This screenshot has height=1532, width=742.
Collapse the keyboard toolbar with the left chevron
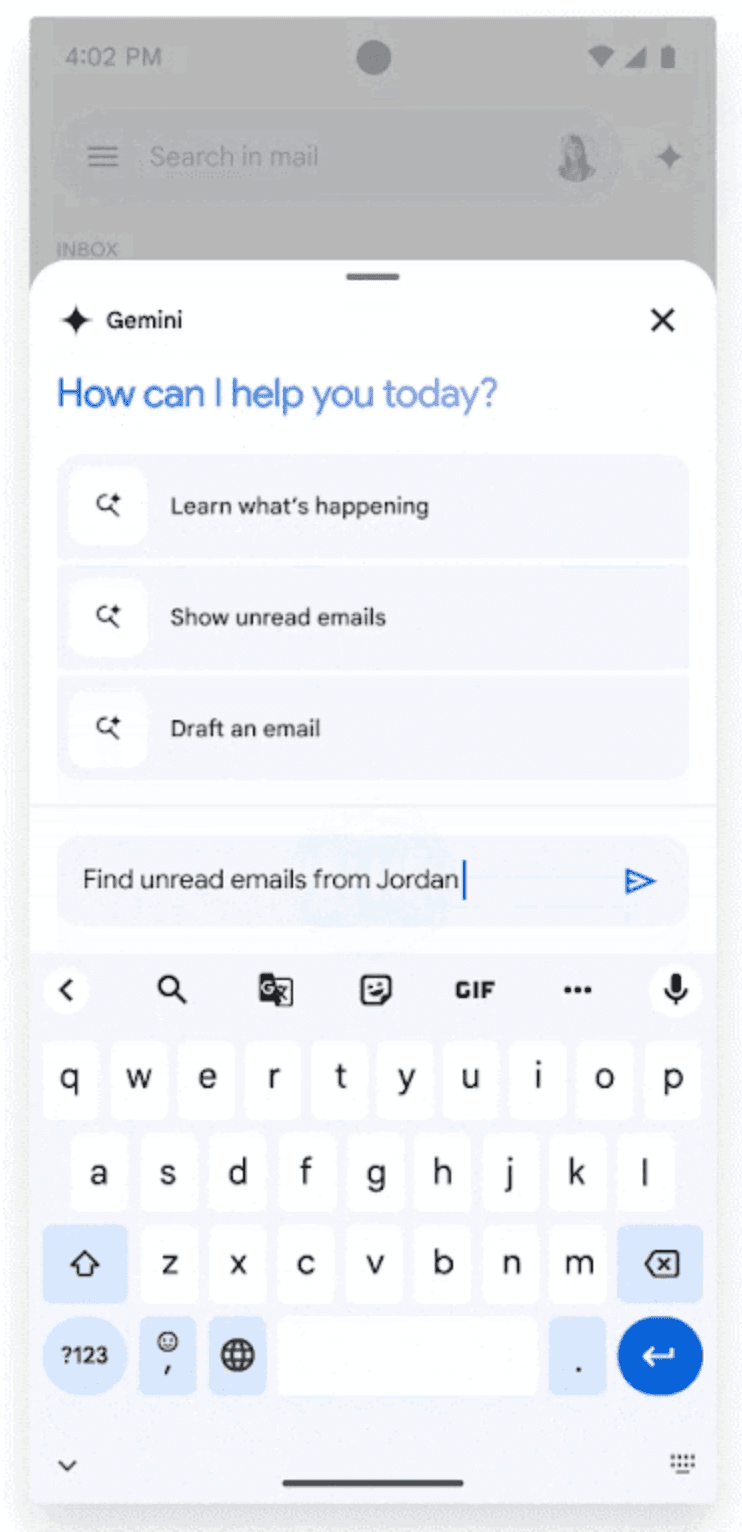click(68, 990)
